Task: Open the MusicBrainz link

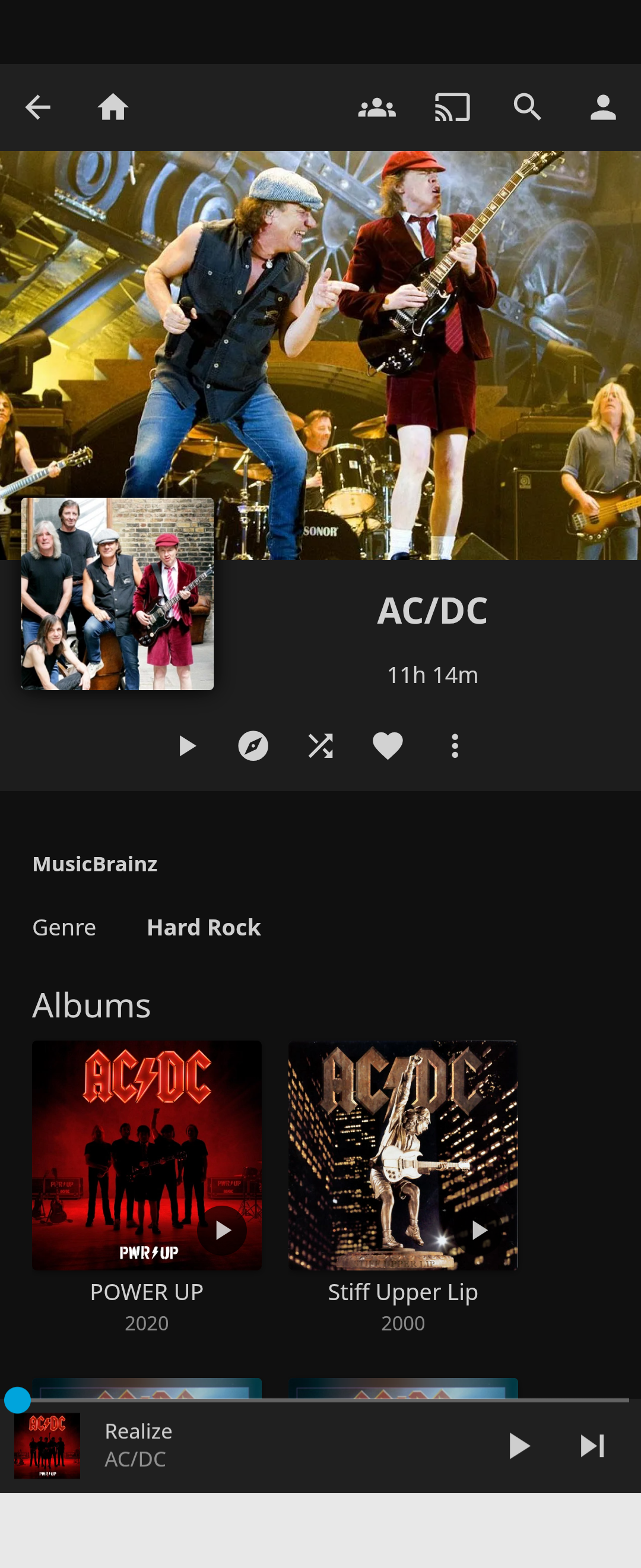Action: point(95,864)
